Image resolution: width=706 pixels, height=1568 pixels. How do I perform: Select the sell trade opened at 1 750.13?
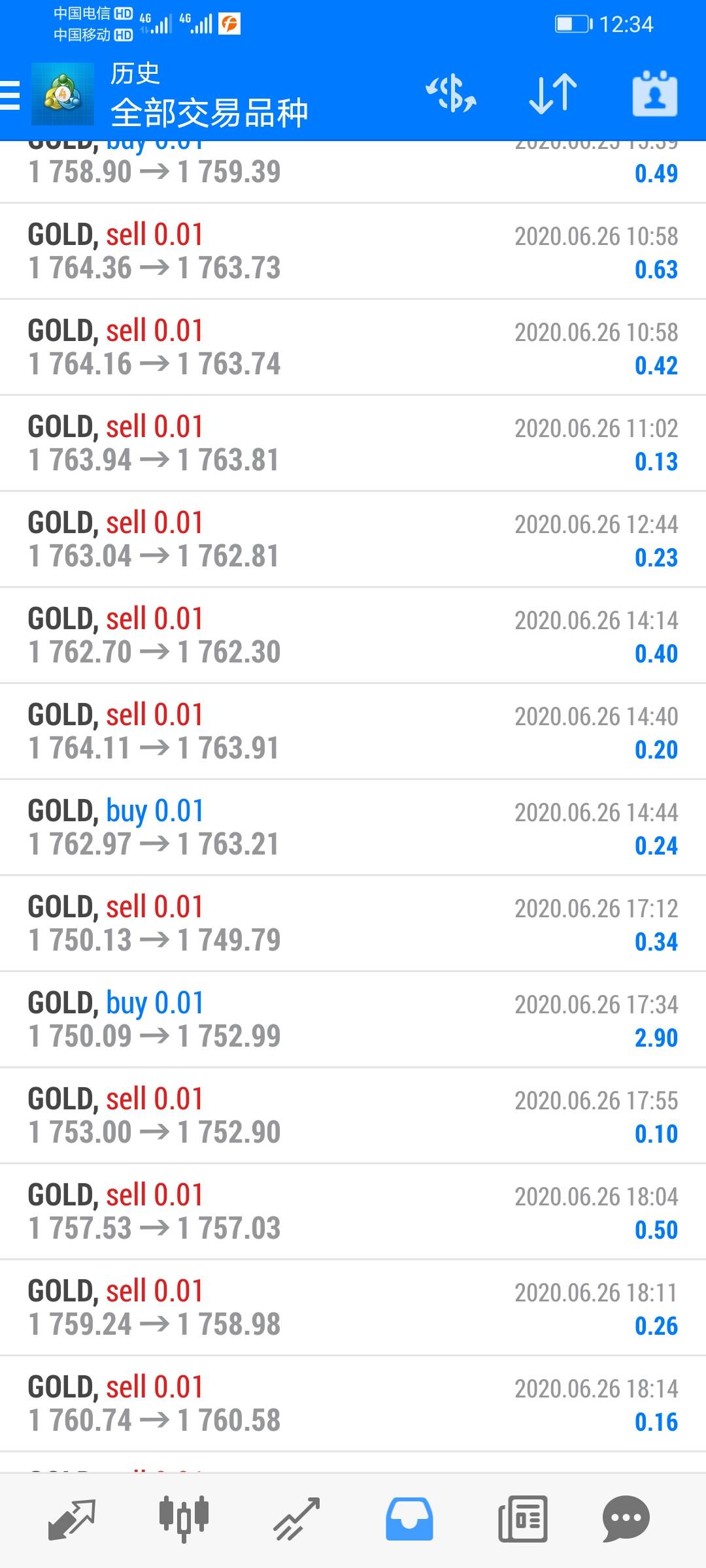coord(353,924)
